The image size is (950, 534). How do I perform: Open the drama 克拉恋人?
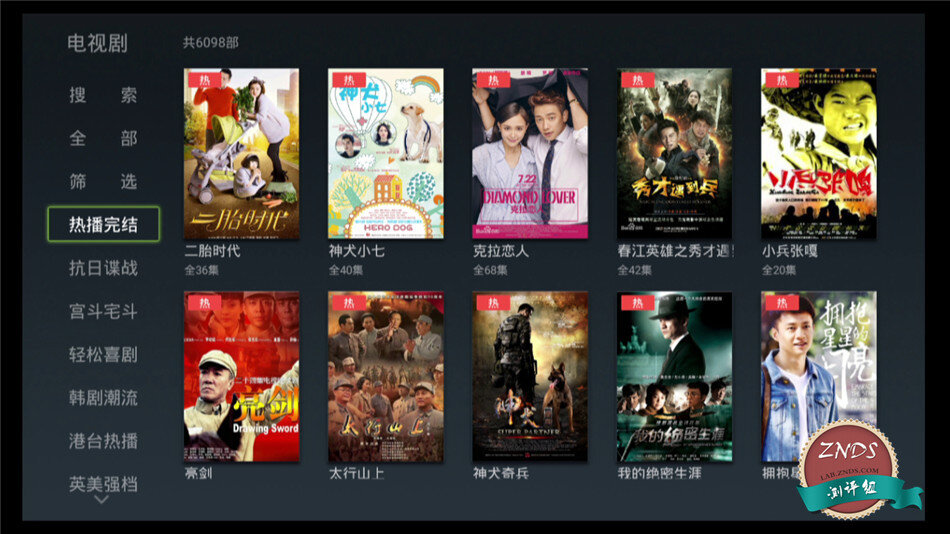530,154
